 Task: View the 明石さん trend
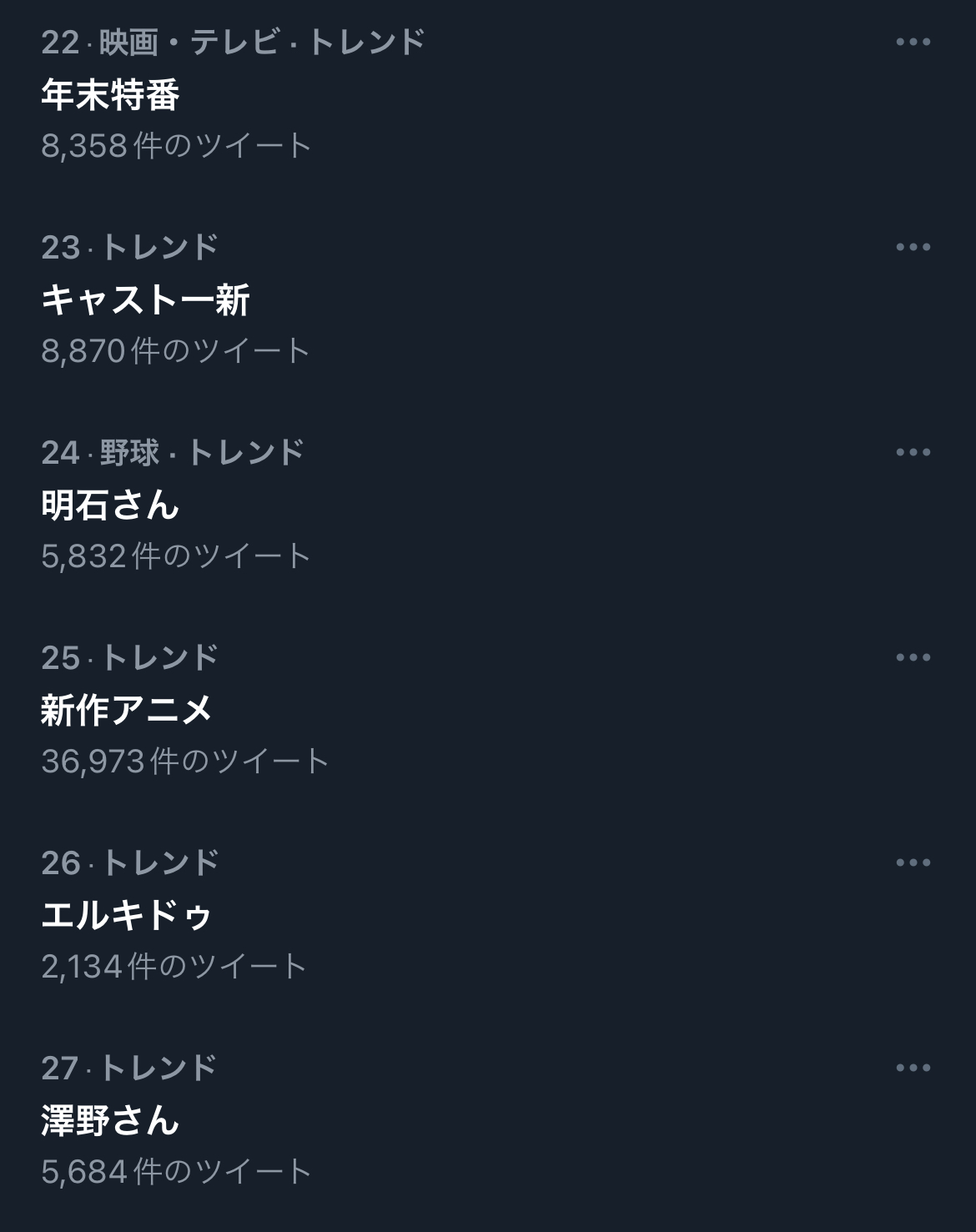click(x=111, y=505)
